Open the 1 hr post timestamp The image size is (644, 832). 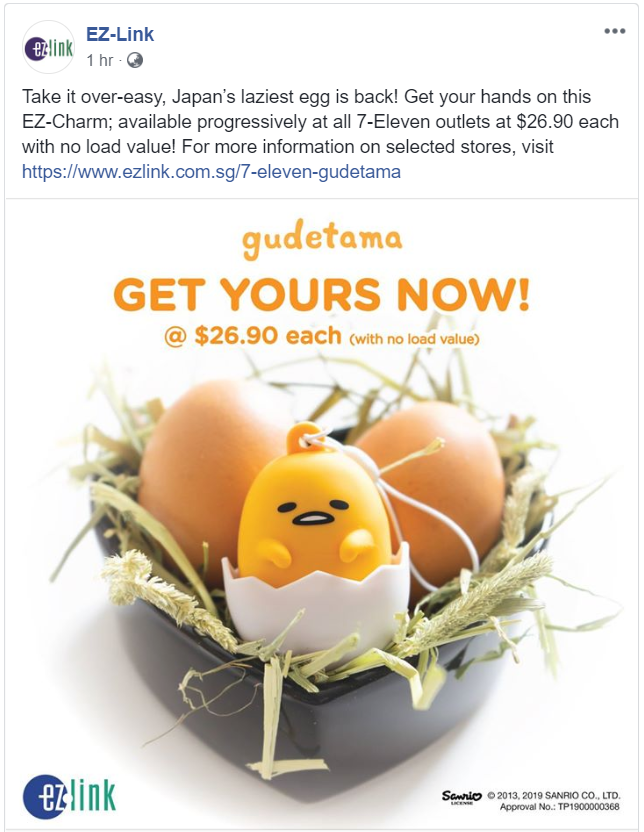[99, 60]
